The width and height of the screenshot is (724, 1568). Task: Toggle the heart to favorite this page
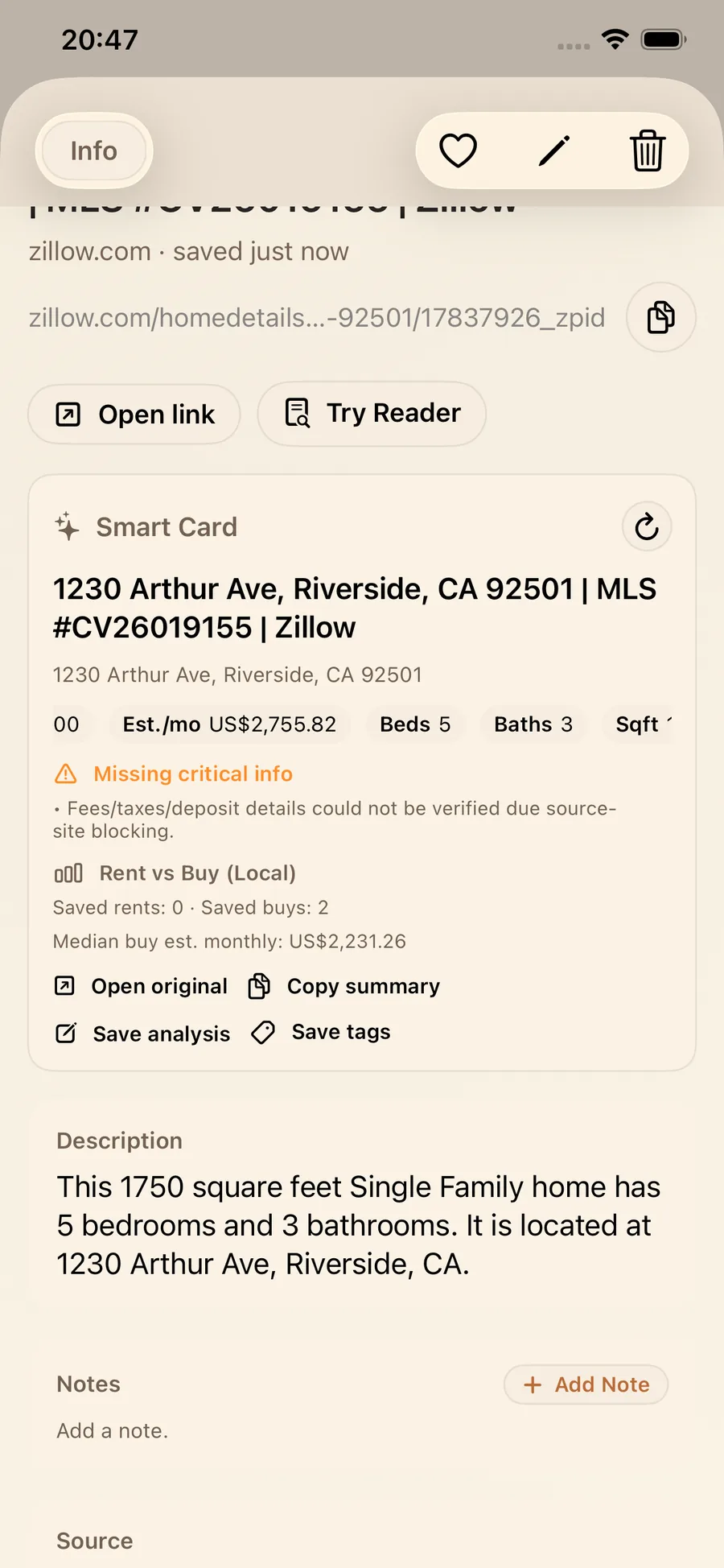pyautogui.click(x=459, y=151)
